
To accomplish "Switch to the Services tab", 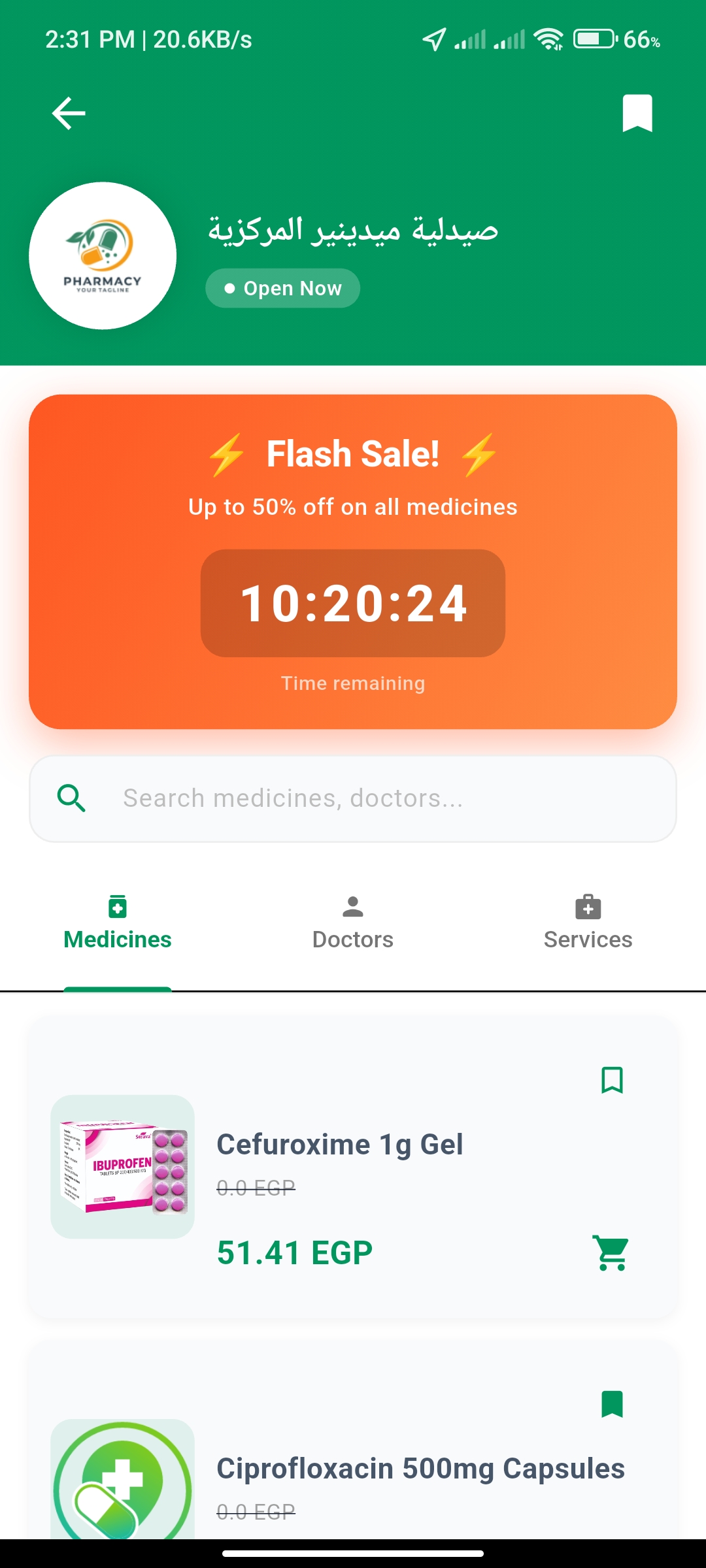I will pyautogui.click(x=588, y=923).
